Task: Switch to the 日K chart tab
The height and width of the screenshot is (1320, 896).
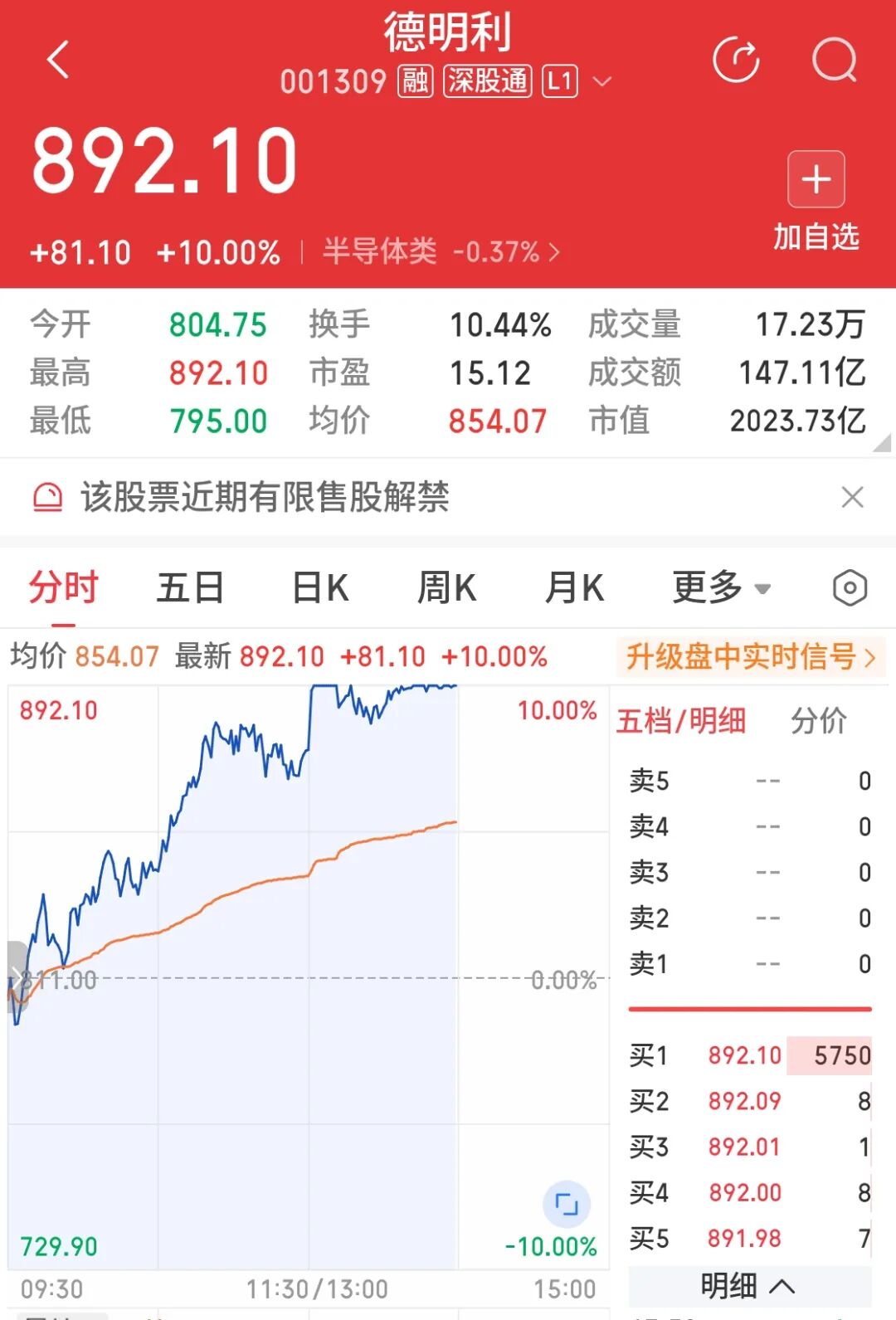Action: [x=320, y=588]
